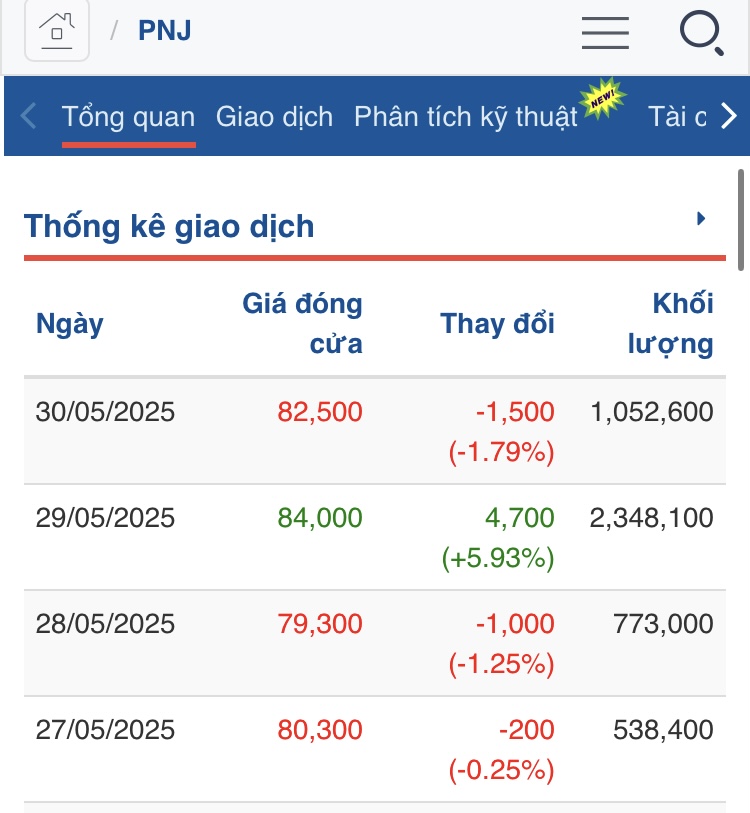Open the search magnifier

coord(701,32)
